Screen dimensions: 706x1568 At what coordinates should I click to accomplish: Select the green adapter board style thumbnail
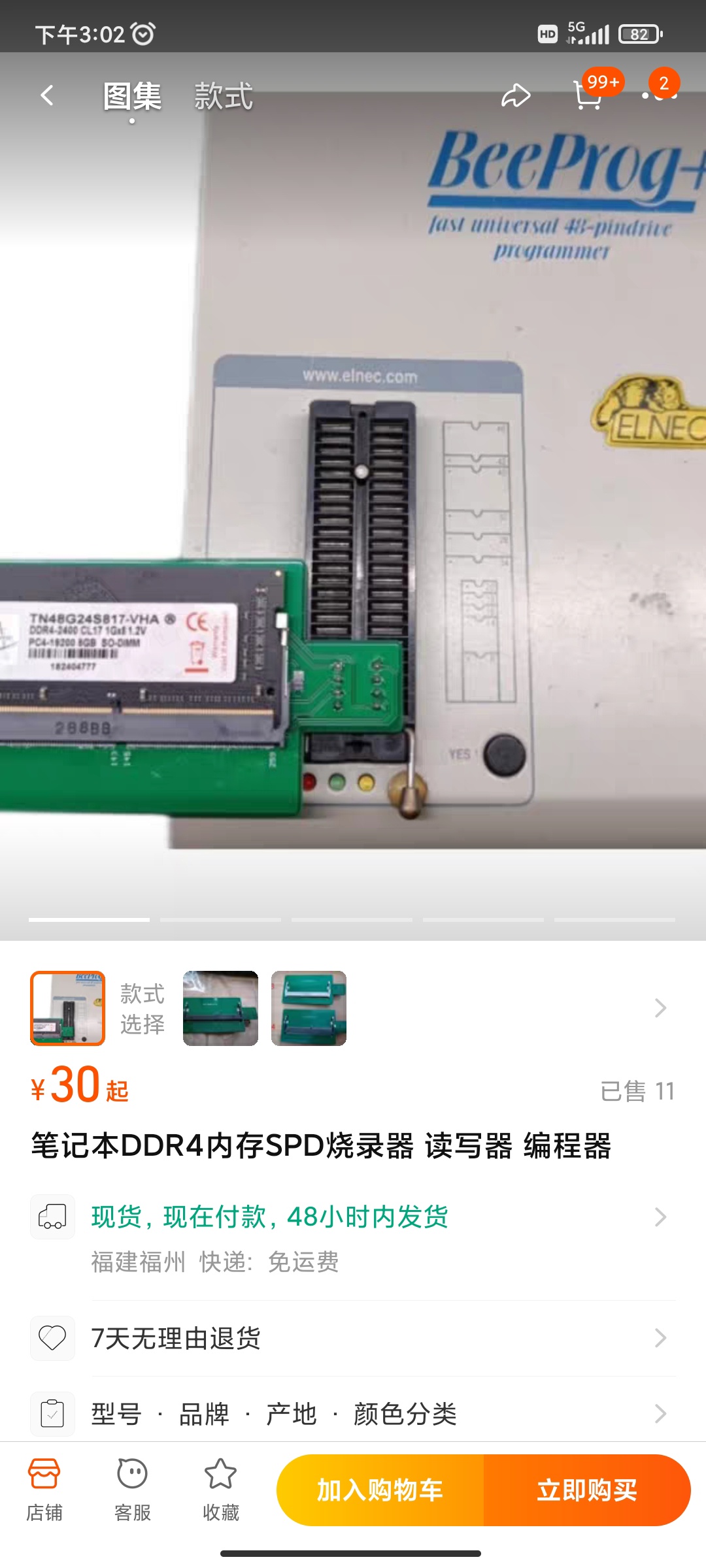click(220, 1008)
